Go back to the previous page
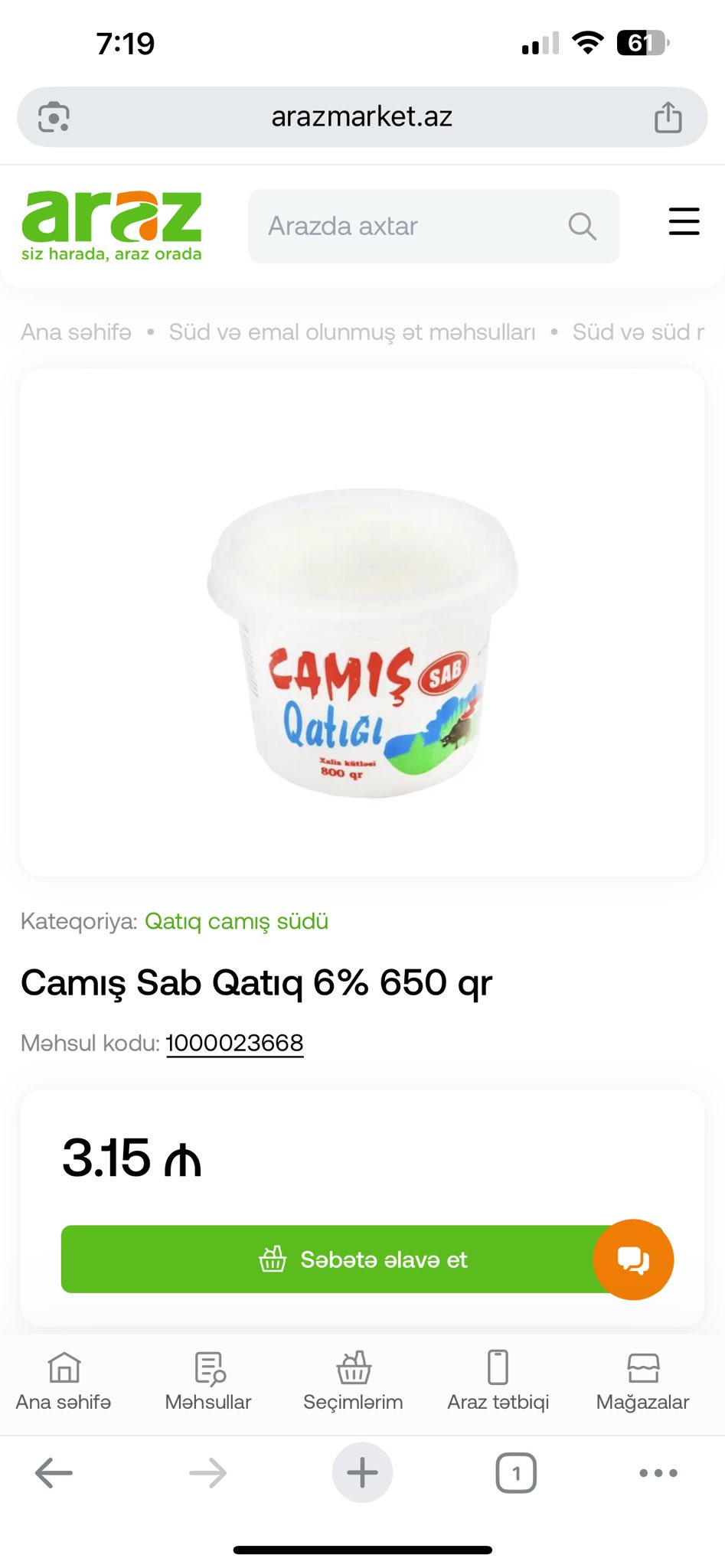The width and height of the screenshot is (725, 1568). pos(54,1472)
